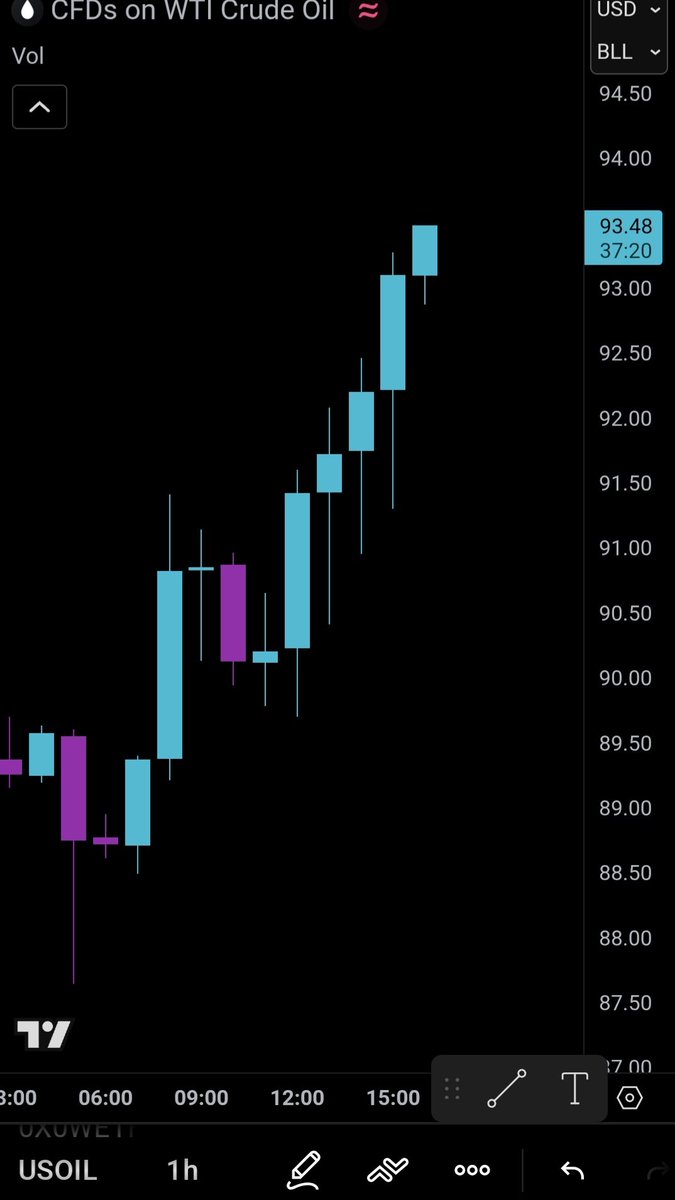Undo the last chart action

572,1170
